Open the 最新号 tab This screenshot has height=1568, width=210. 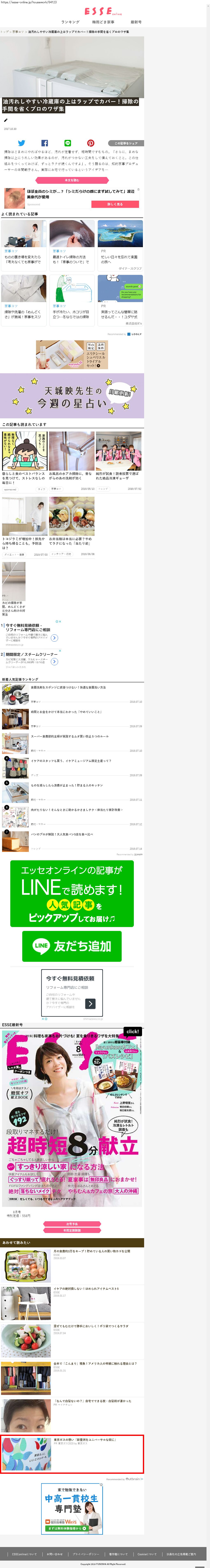136,22
